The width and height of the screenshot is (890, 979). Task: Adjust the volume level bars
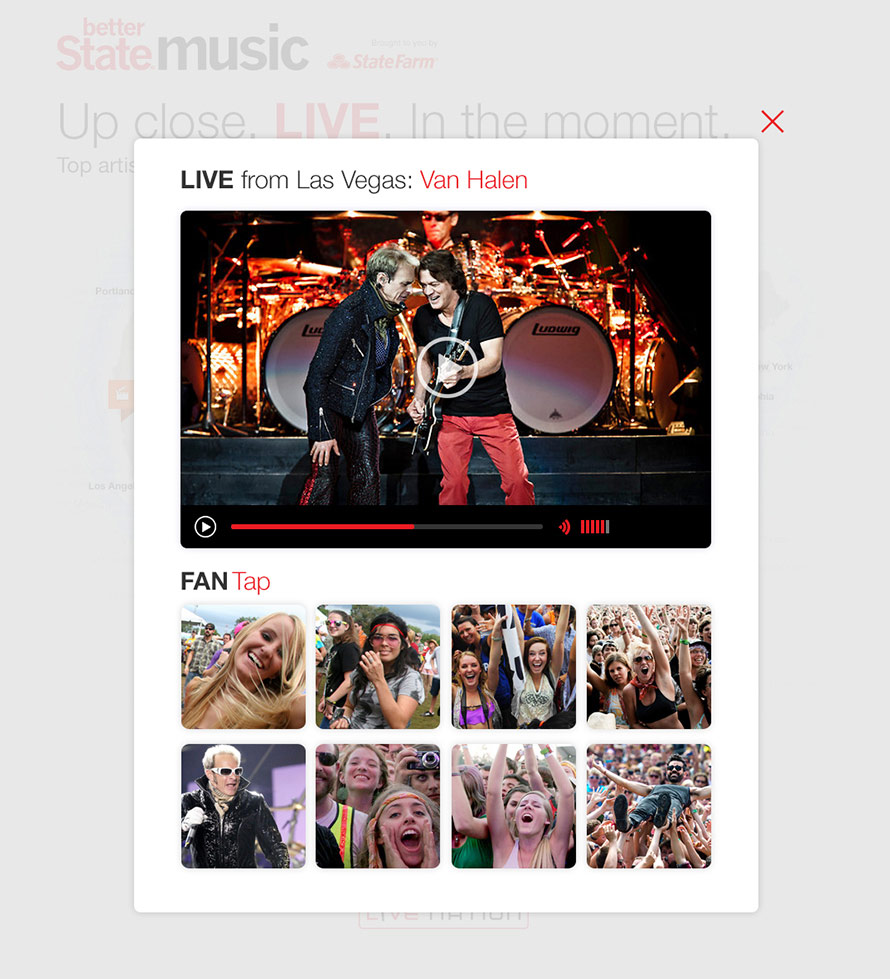595,527
